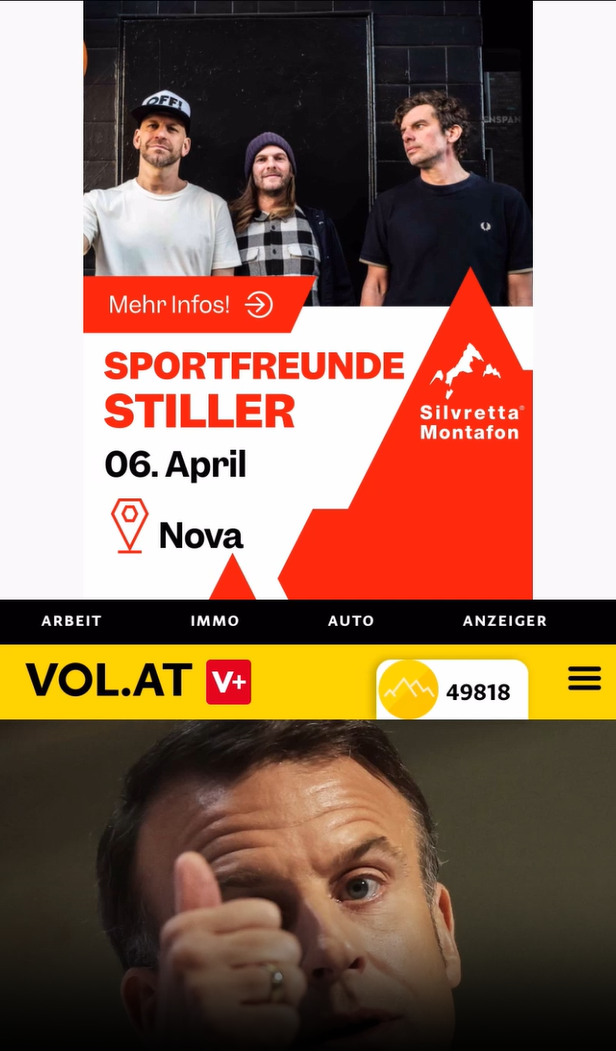Tap the V+ premium badge
The width and height of the screenshot is (616, 1051).
(229, 682)
